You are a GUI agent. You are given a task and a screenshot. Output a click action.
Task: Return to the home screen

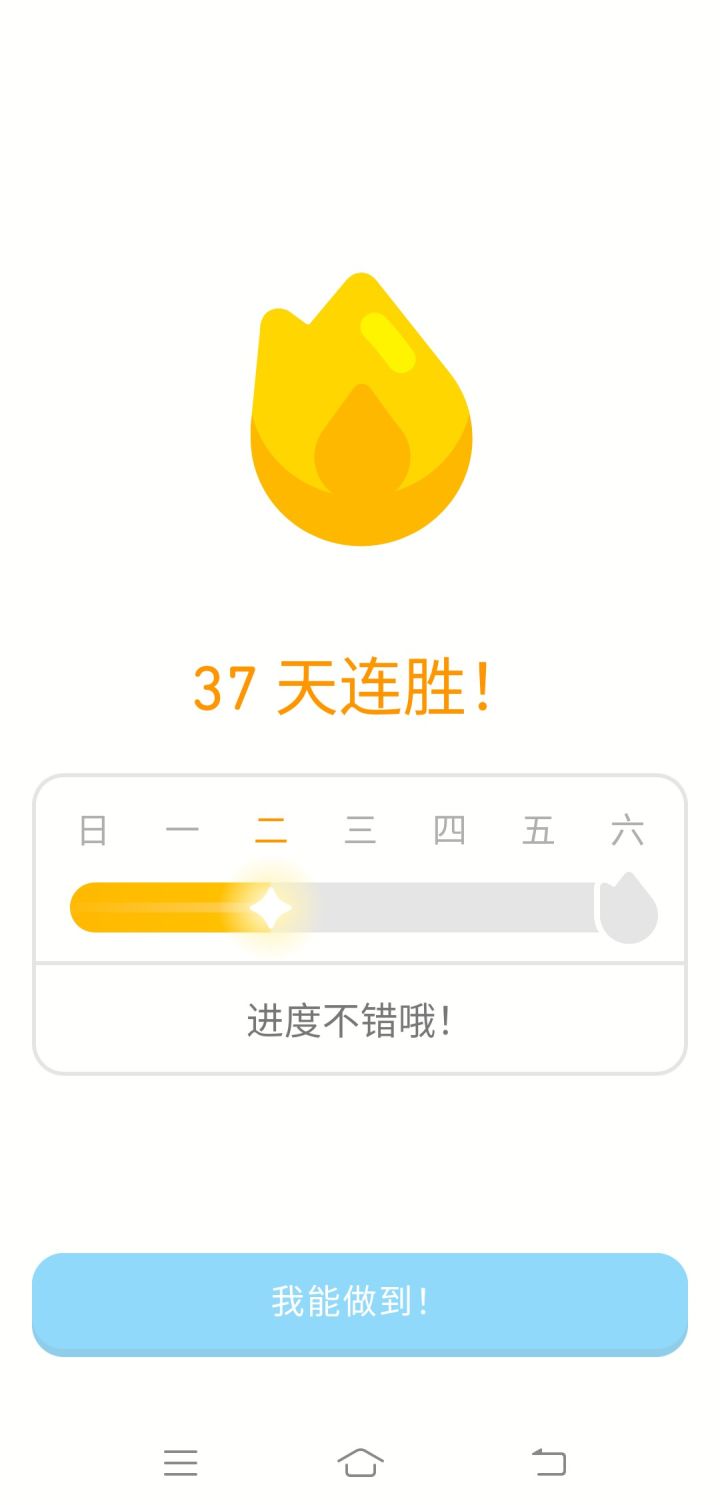[x=360, y=1462]
